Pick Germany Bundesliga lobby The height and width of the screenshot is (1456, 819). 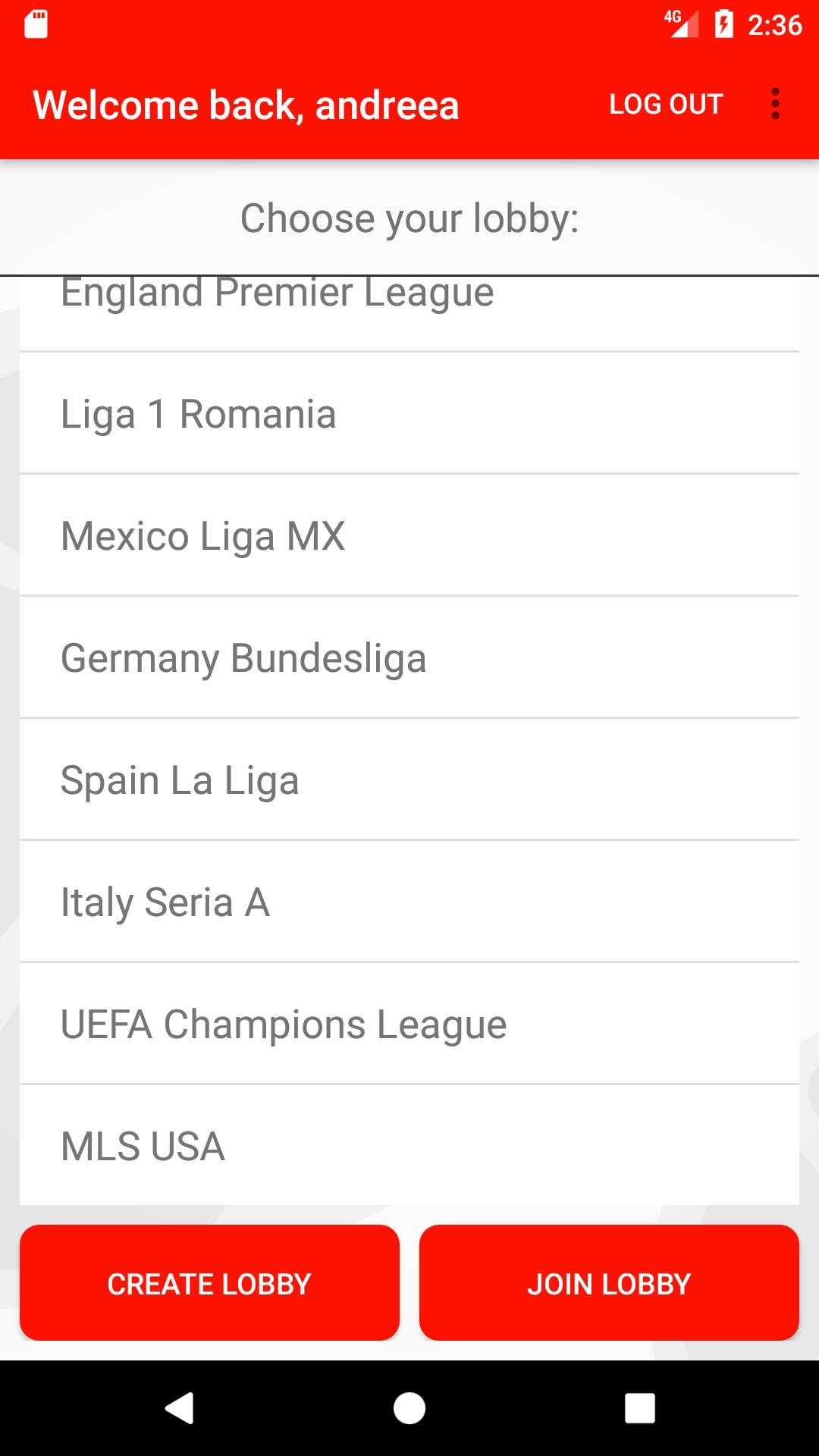[409, 657]
